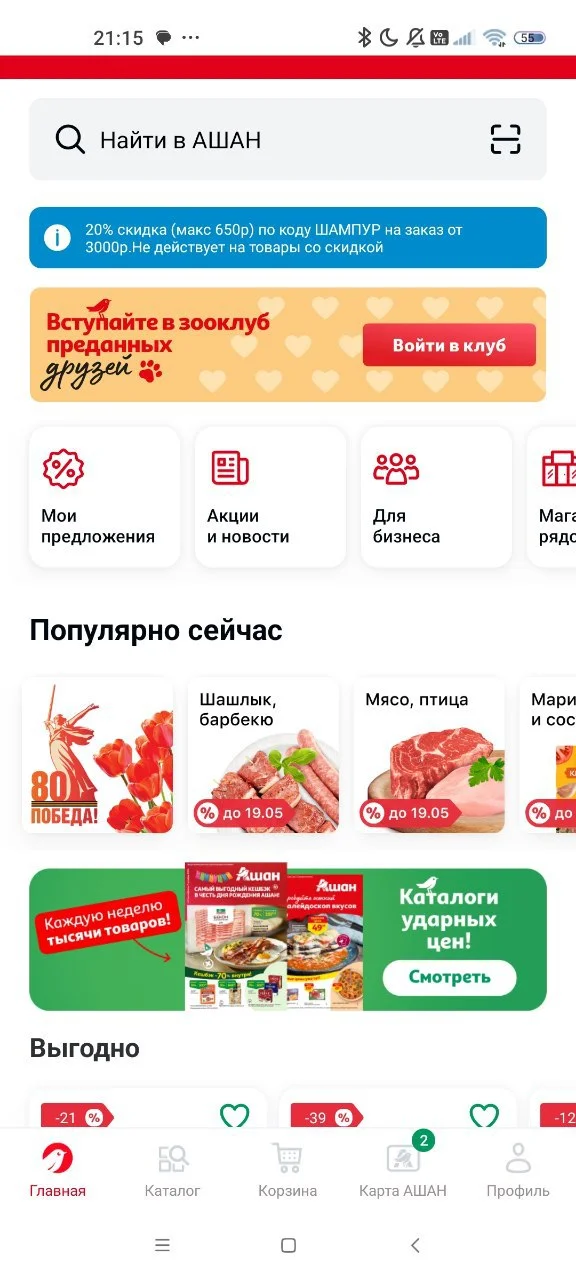Switch to the Профиль tab
Viewport: 576px width, 1280px height.
pyautogui.click(x=518, y=1171)
